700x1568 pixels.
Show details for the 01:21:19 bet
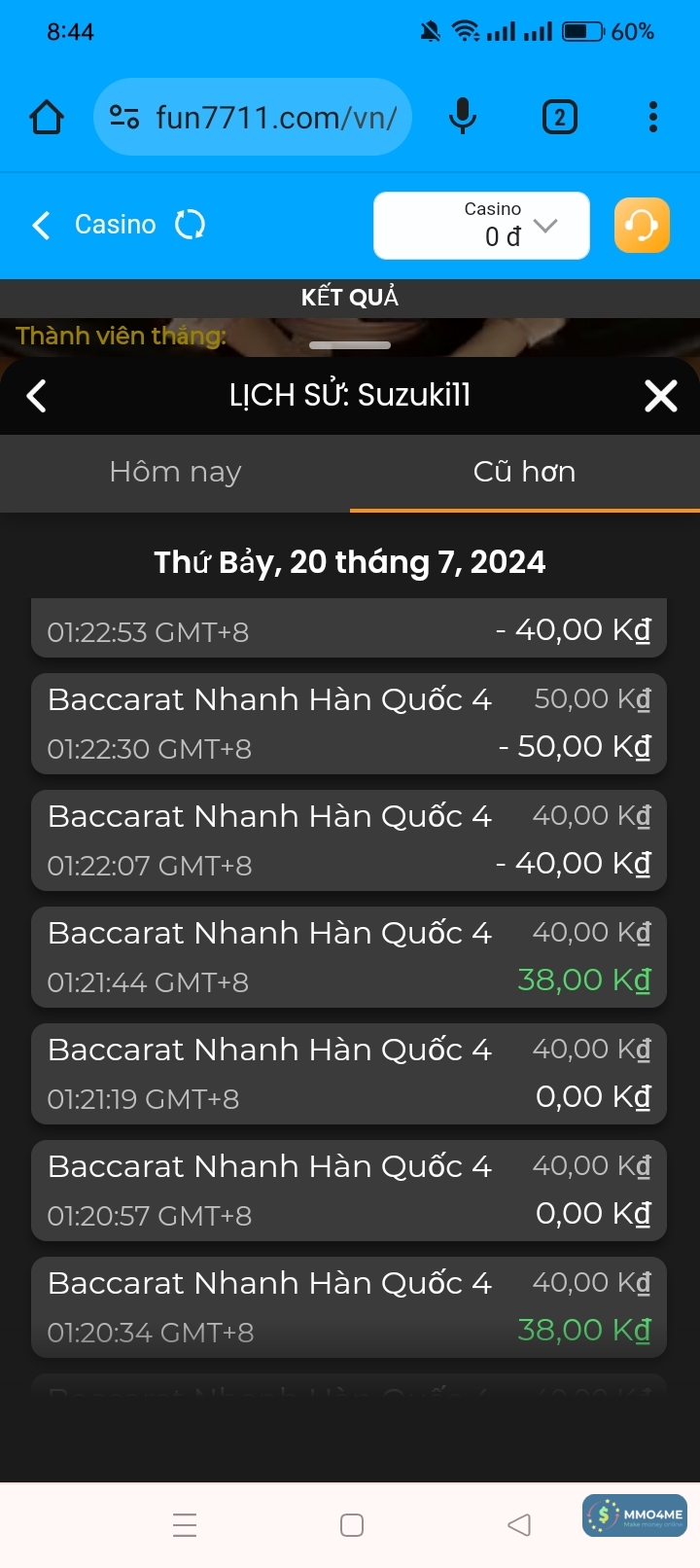click(x=349, y=1074)
